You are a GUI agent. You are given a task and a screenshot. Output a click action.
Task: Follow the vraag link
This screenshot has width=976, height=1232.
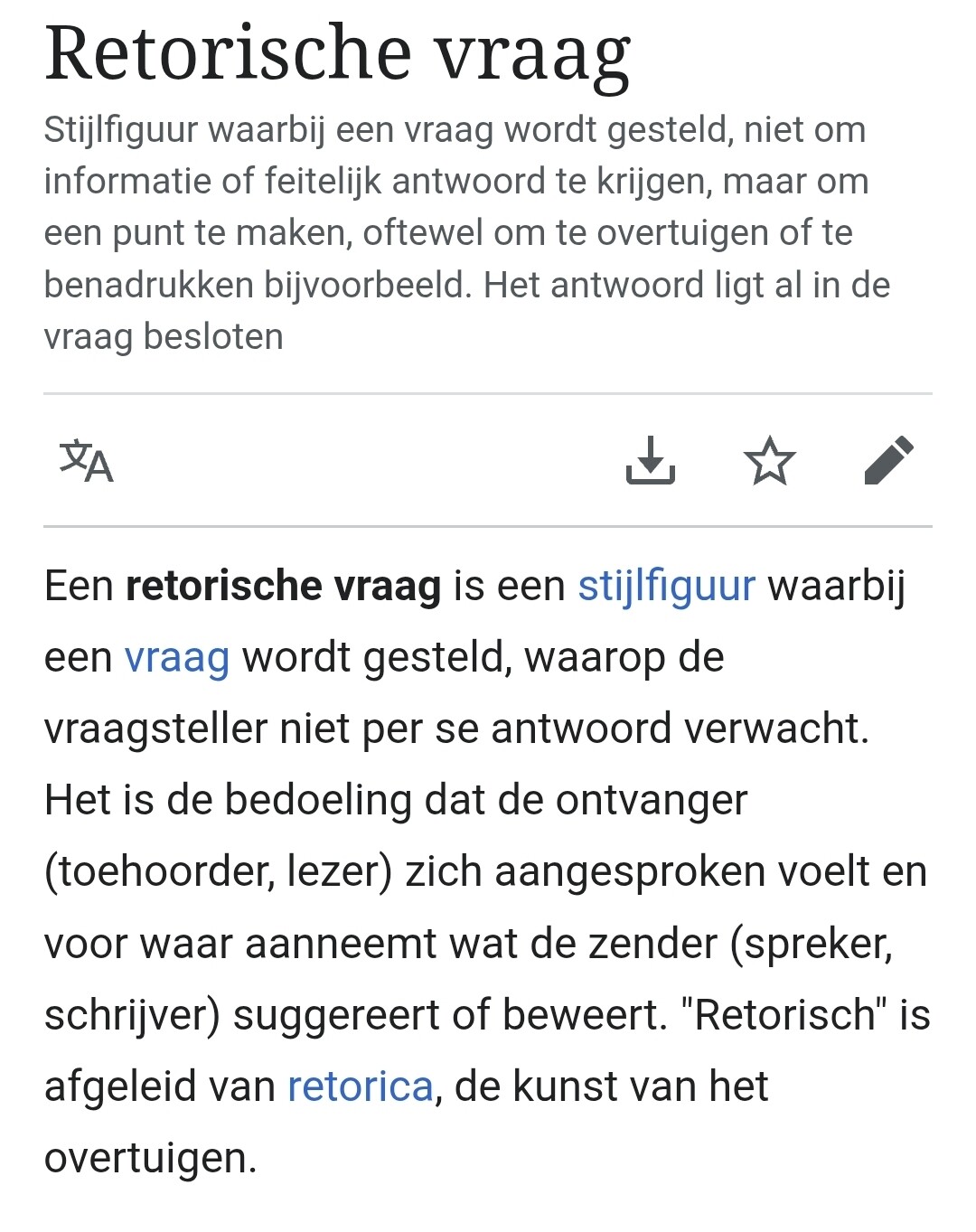pyautogui.click(x=176, y=657)
